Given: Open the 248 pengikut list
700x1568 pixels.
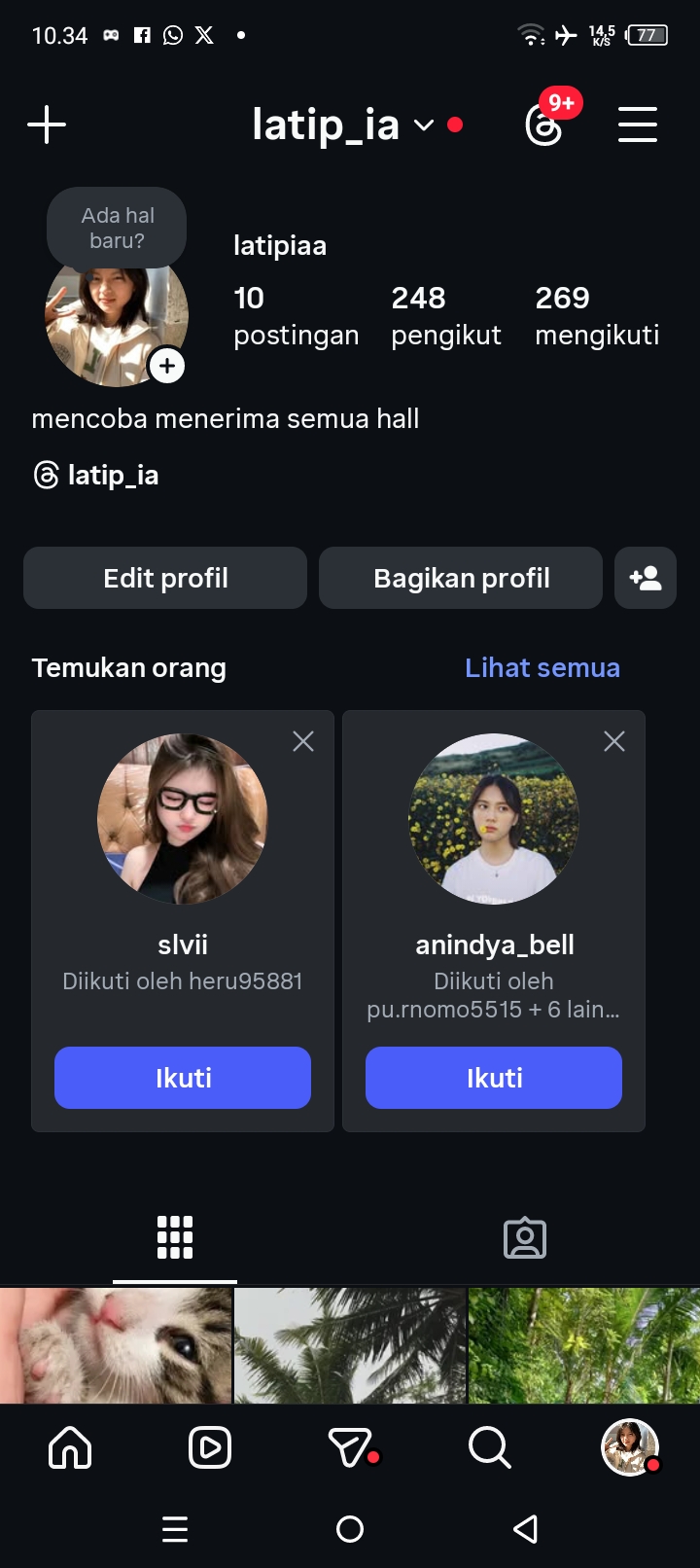Looking at the screenshot, I should tap(445, 315).
